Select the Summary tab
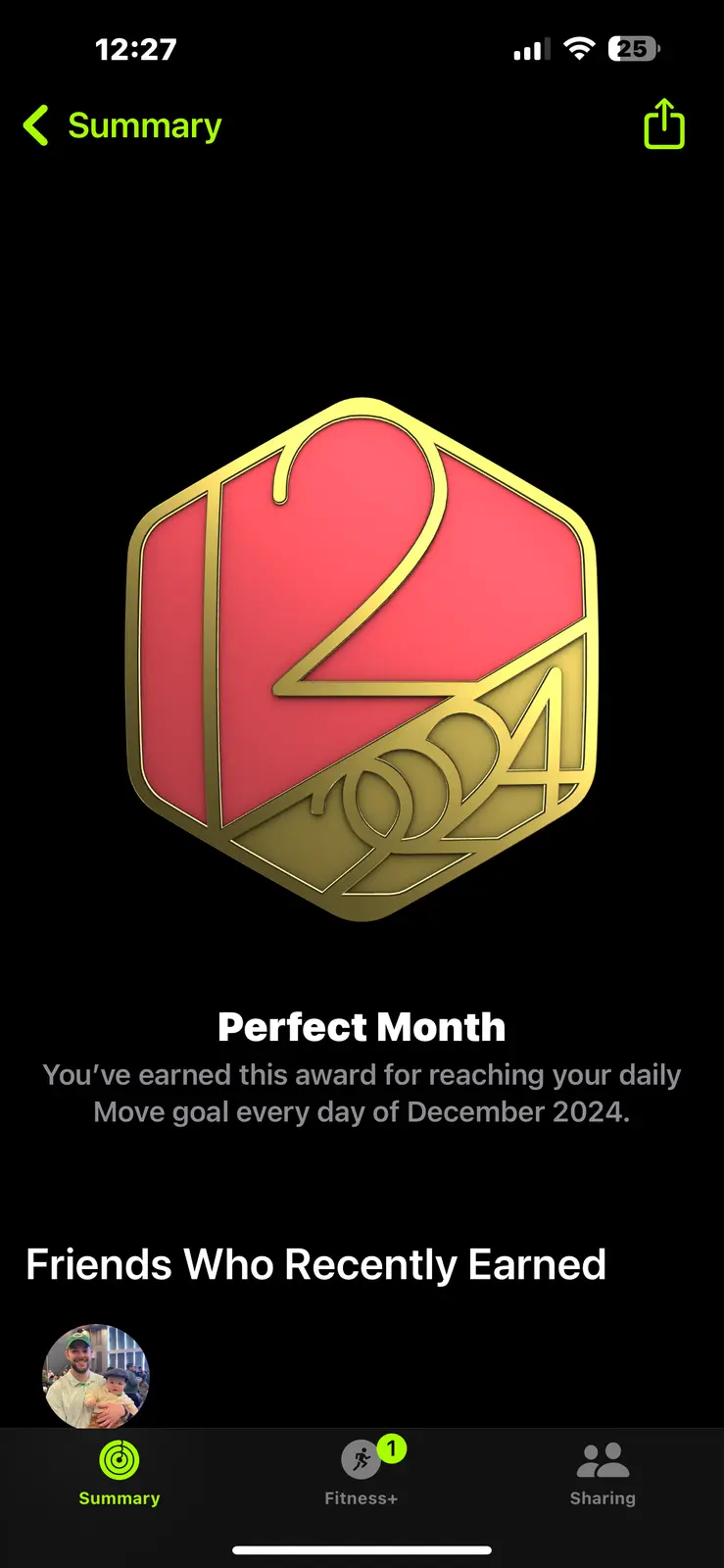This screenshot has width=724, height=1568. 120,1472
